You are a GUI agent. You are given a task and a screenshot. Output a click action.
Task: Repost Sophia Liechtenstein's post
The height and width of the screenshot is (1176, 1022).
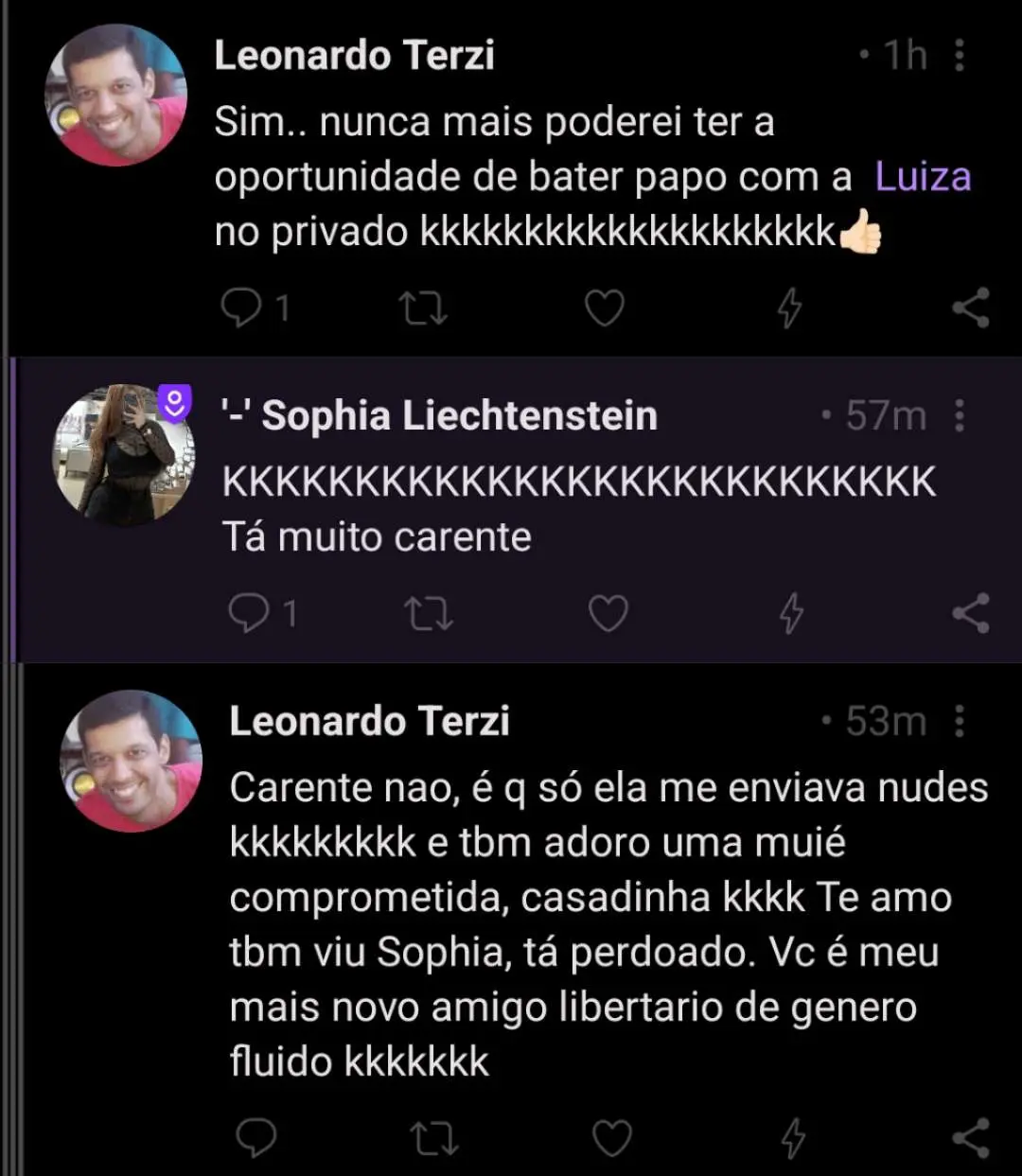coord(429,614)
